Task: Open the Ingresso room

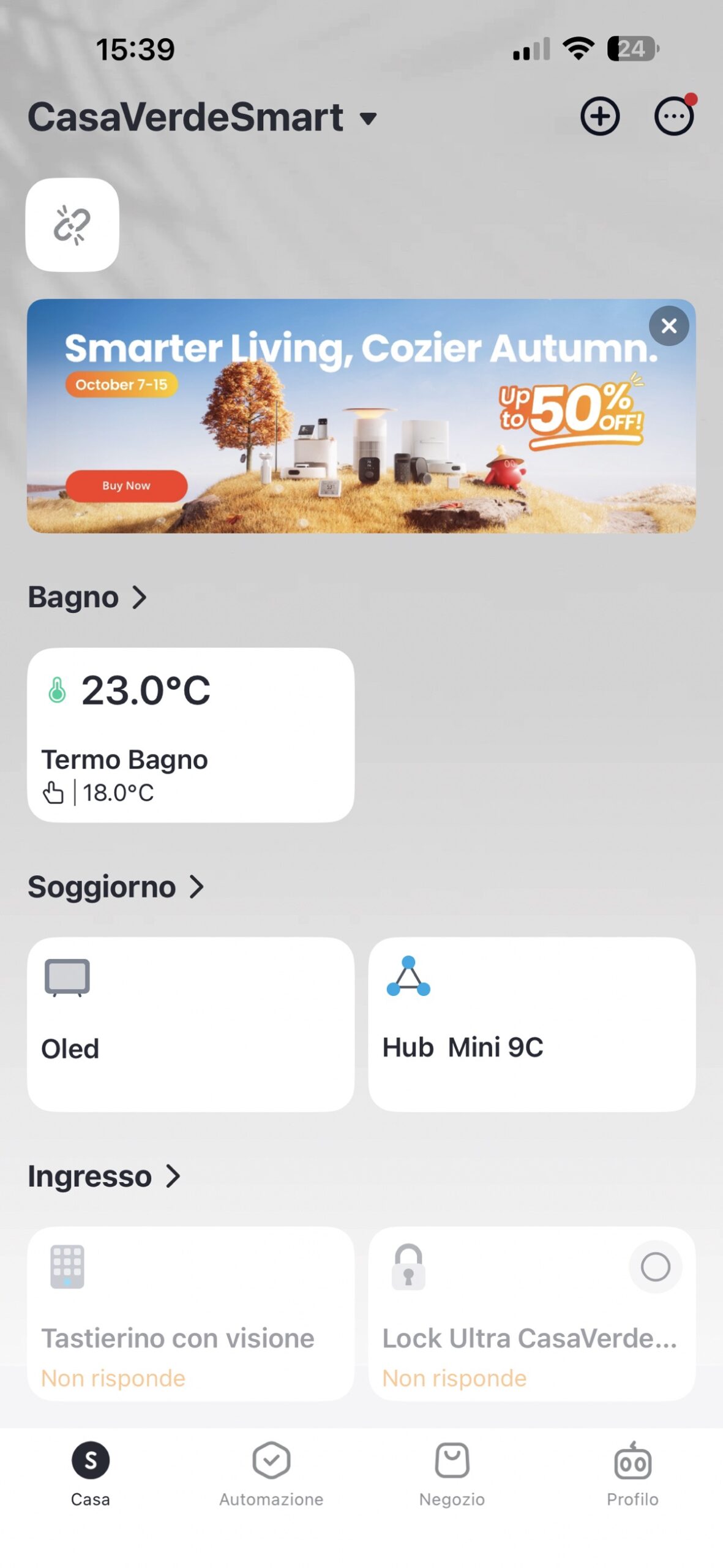Action: (x=104, y=1177)
